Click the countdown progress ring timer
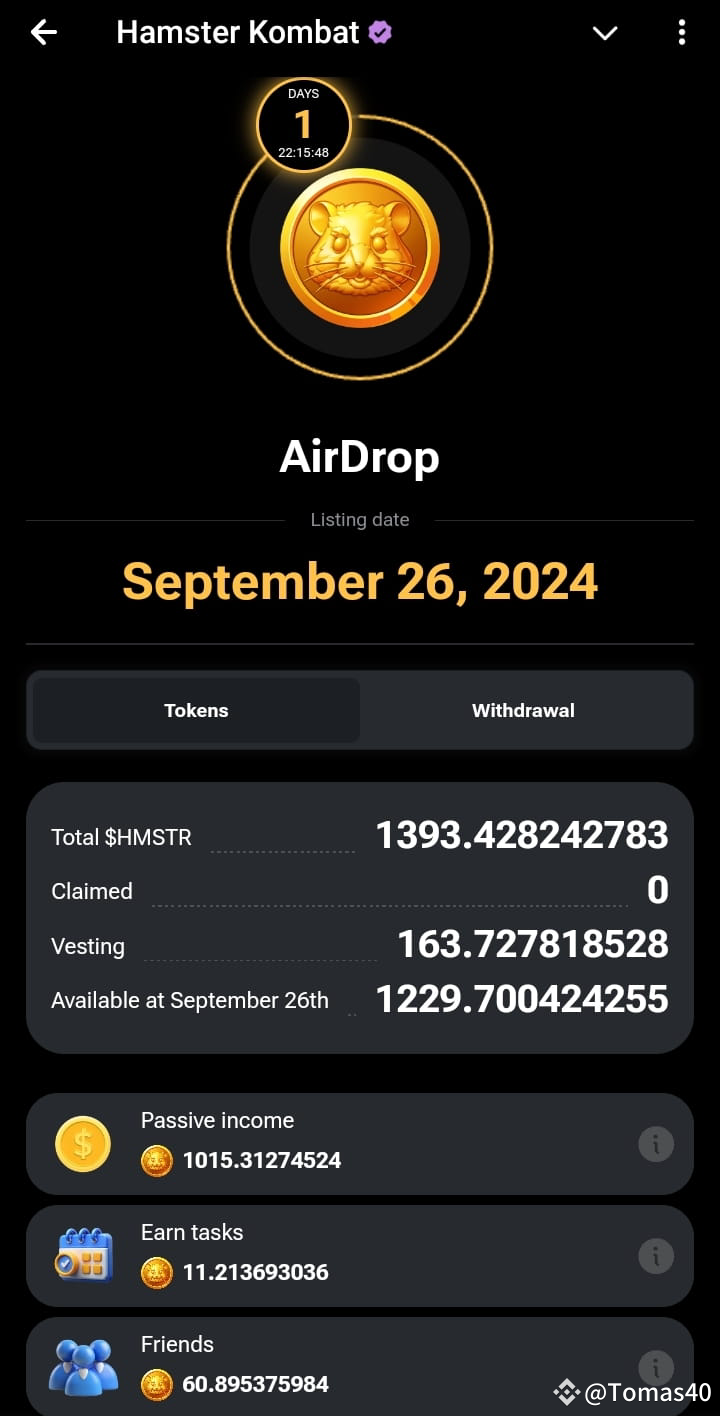The image size is (720, 1416). coord(303,124)
